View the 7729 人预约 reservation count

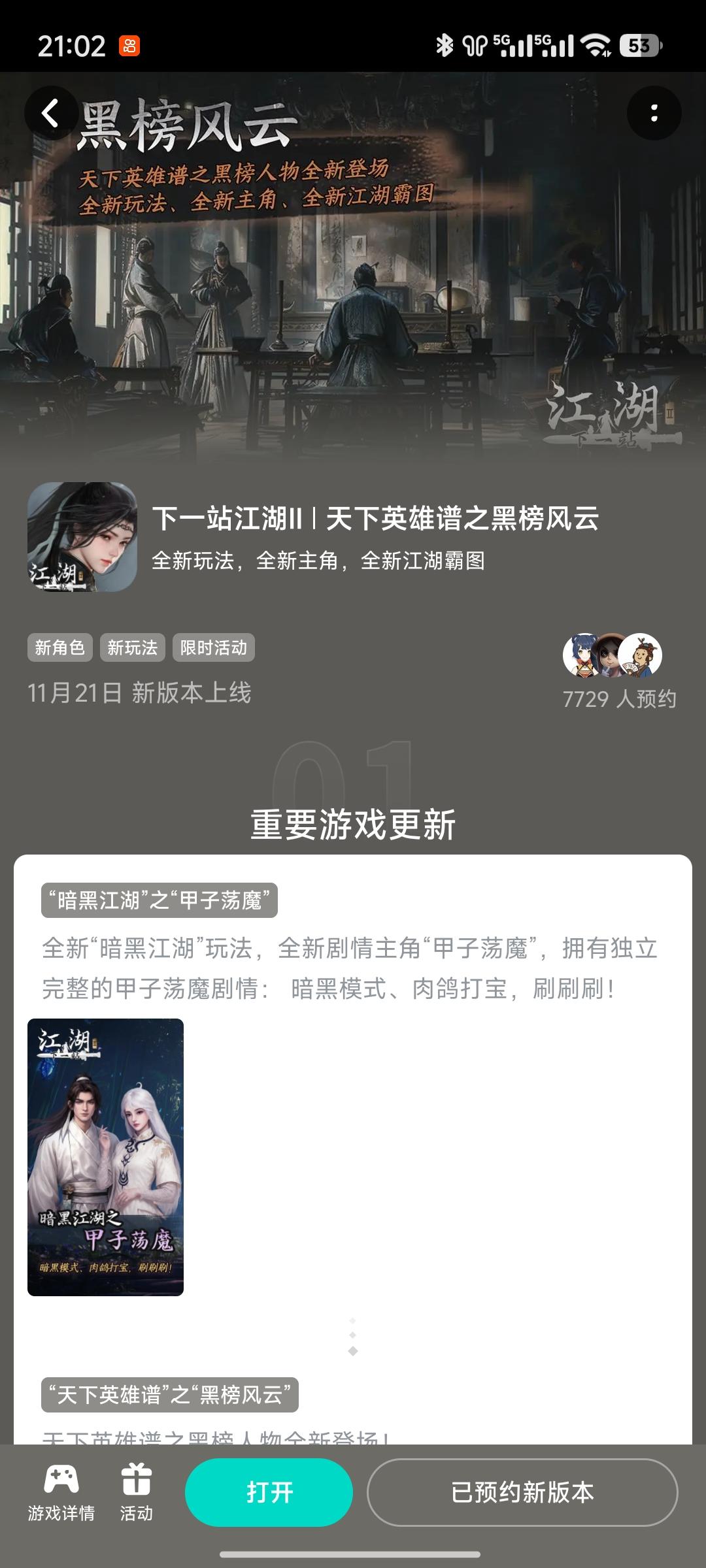(x=620, y=699)
